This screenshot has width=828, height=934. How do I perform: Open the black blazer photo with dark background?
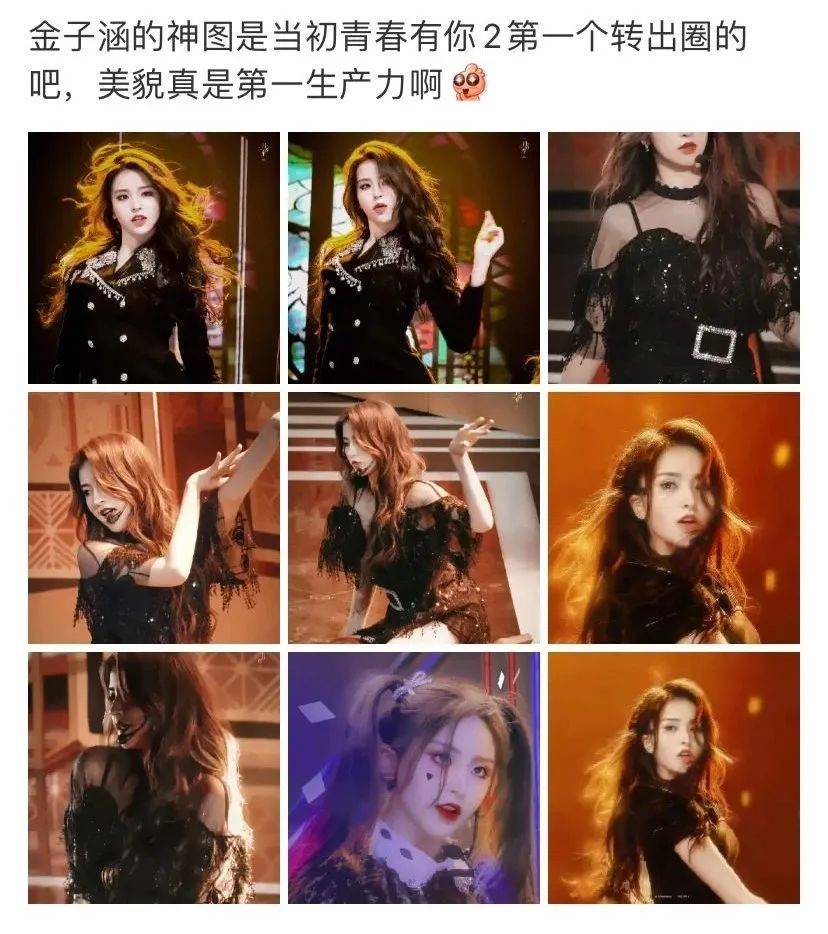[x=153, y=258]
